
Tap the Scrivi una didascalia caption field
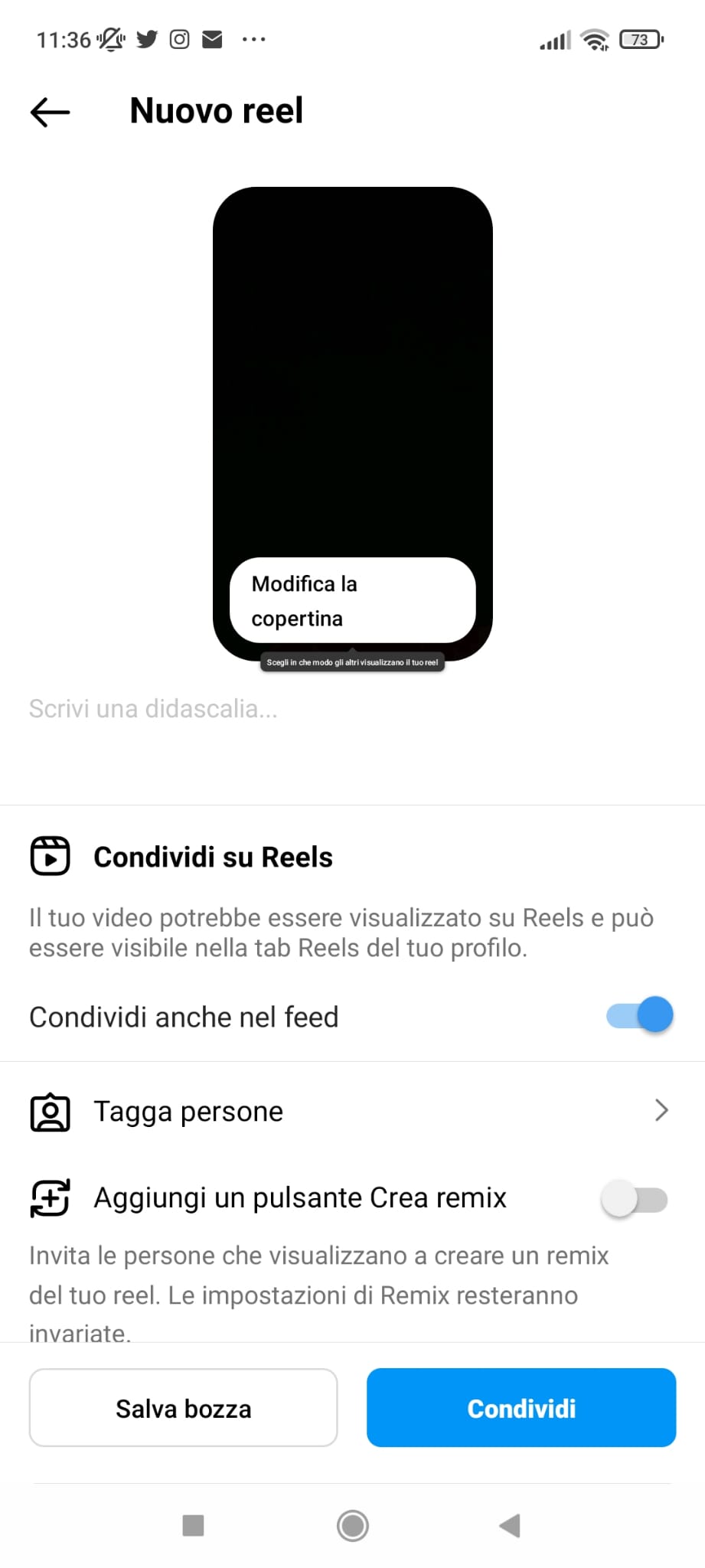point(153,708)
